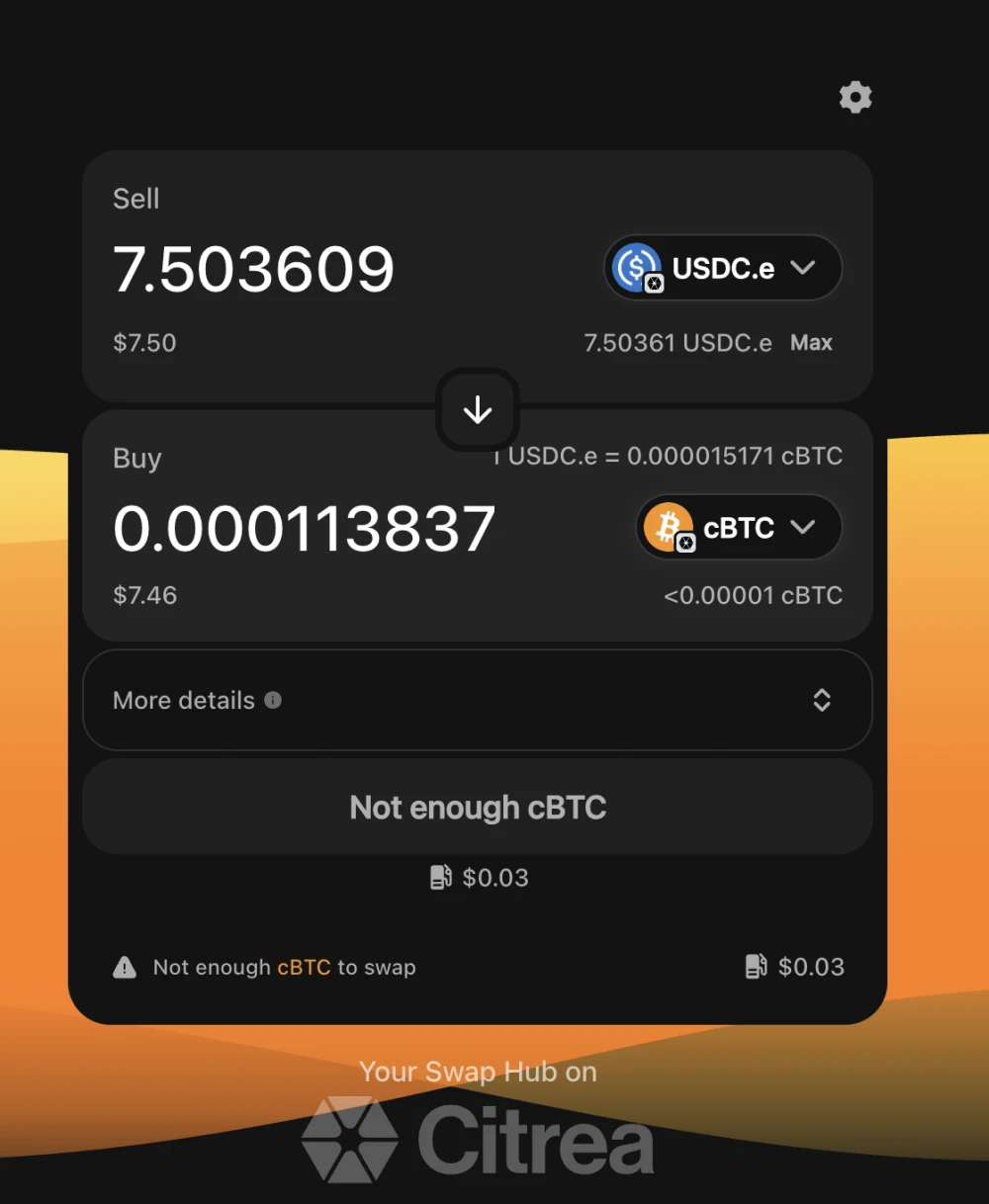Image resolution: width=989 pixels, height=1204 pixels.
Task: Expand More details section
Action: coord(821,700)
